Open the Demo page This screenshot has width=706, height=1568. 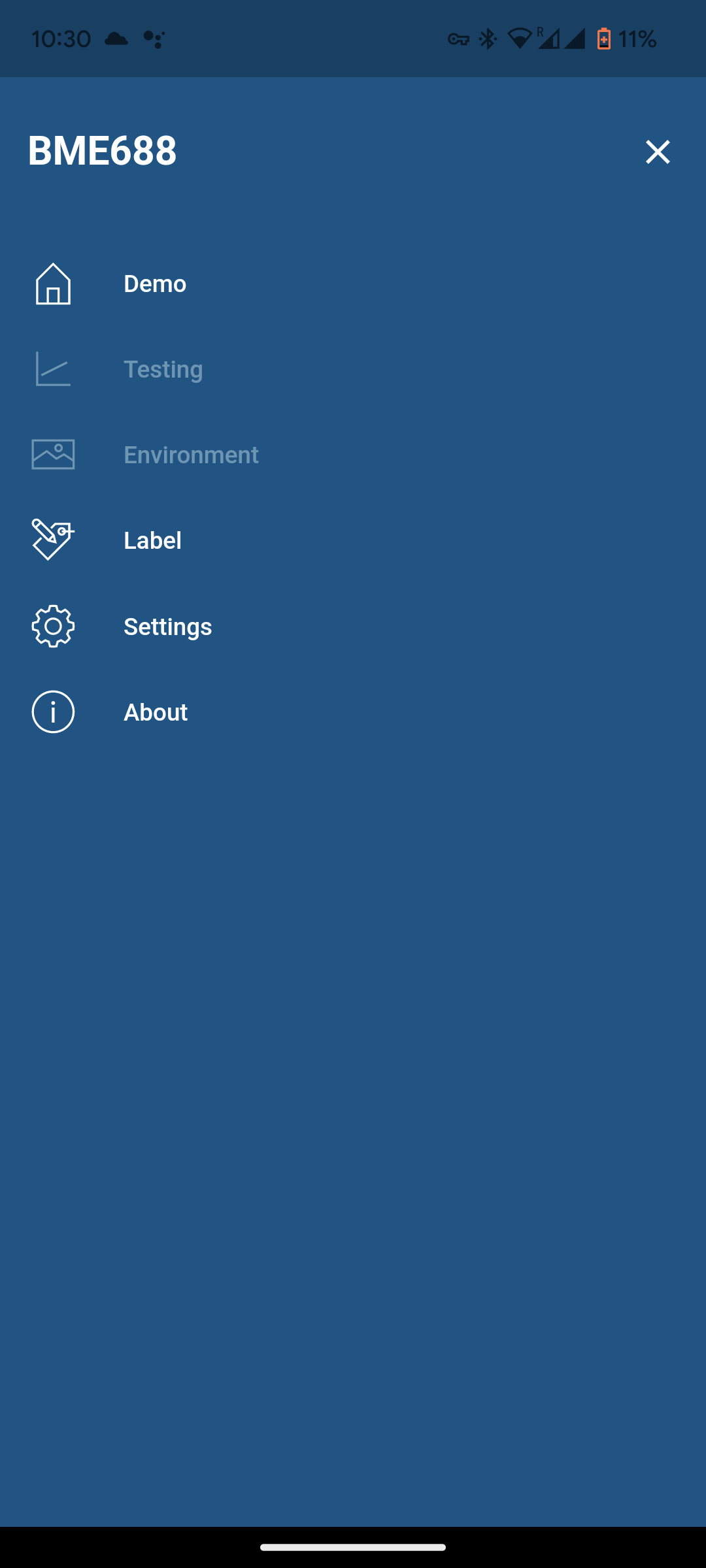pos(155,284)
